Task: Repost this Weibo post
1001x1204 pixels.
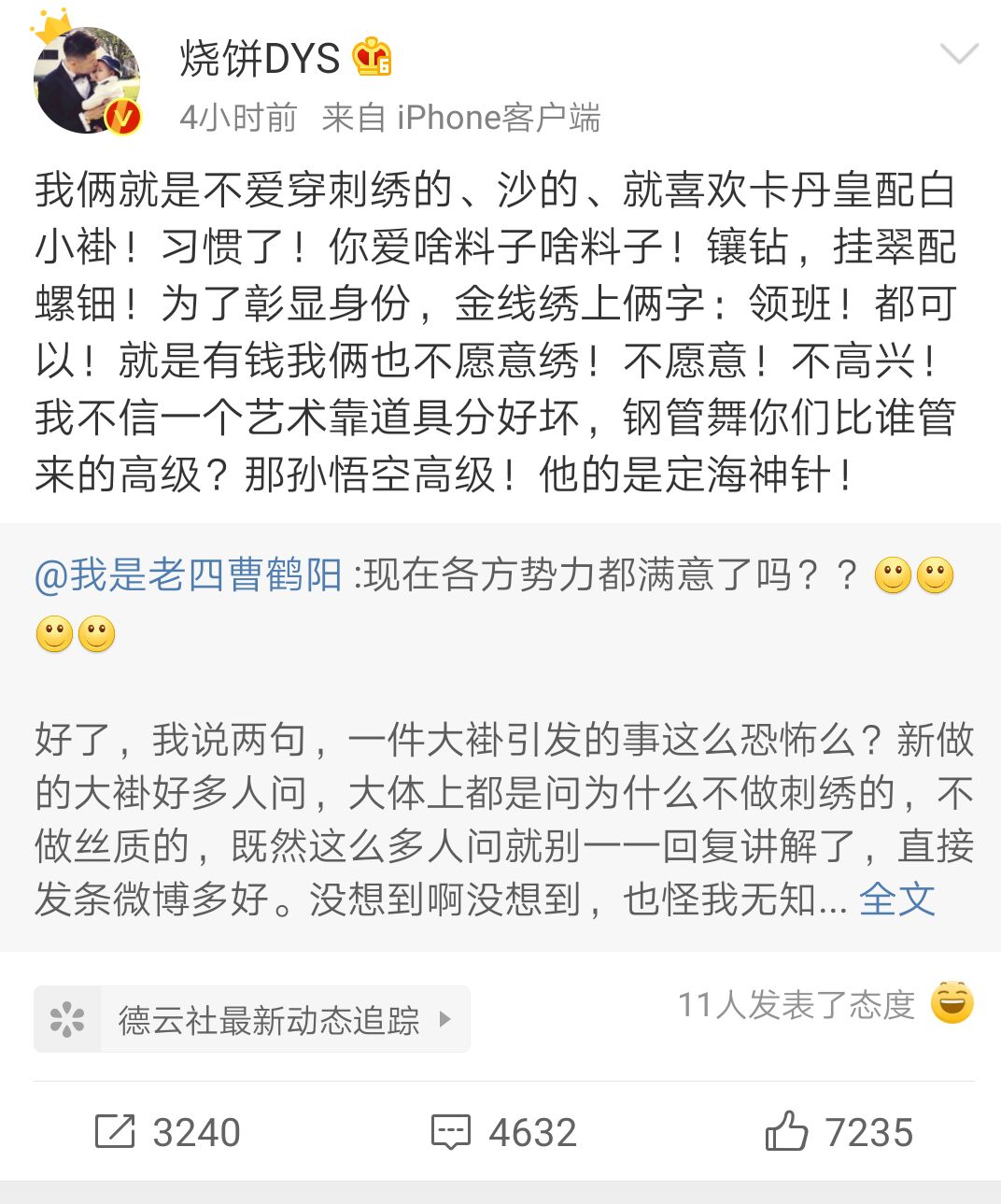Action: point(168,1132)
